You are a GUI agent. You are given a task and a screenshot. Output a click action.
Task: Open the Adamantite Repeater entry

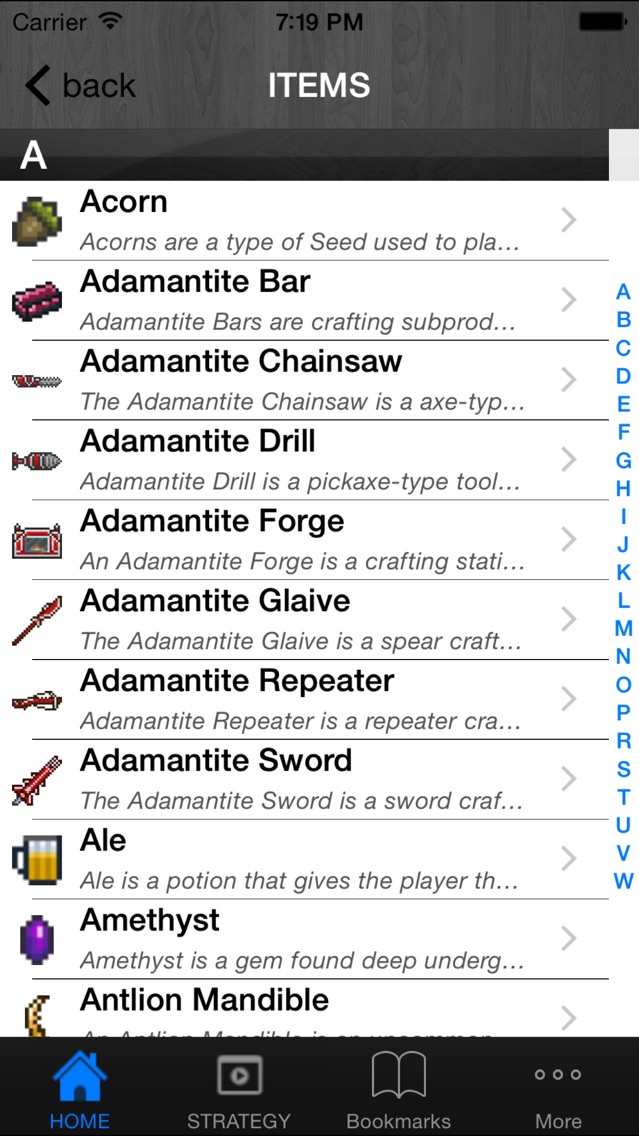click(x=300, y=700)
